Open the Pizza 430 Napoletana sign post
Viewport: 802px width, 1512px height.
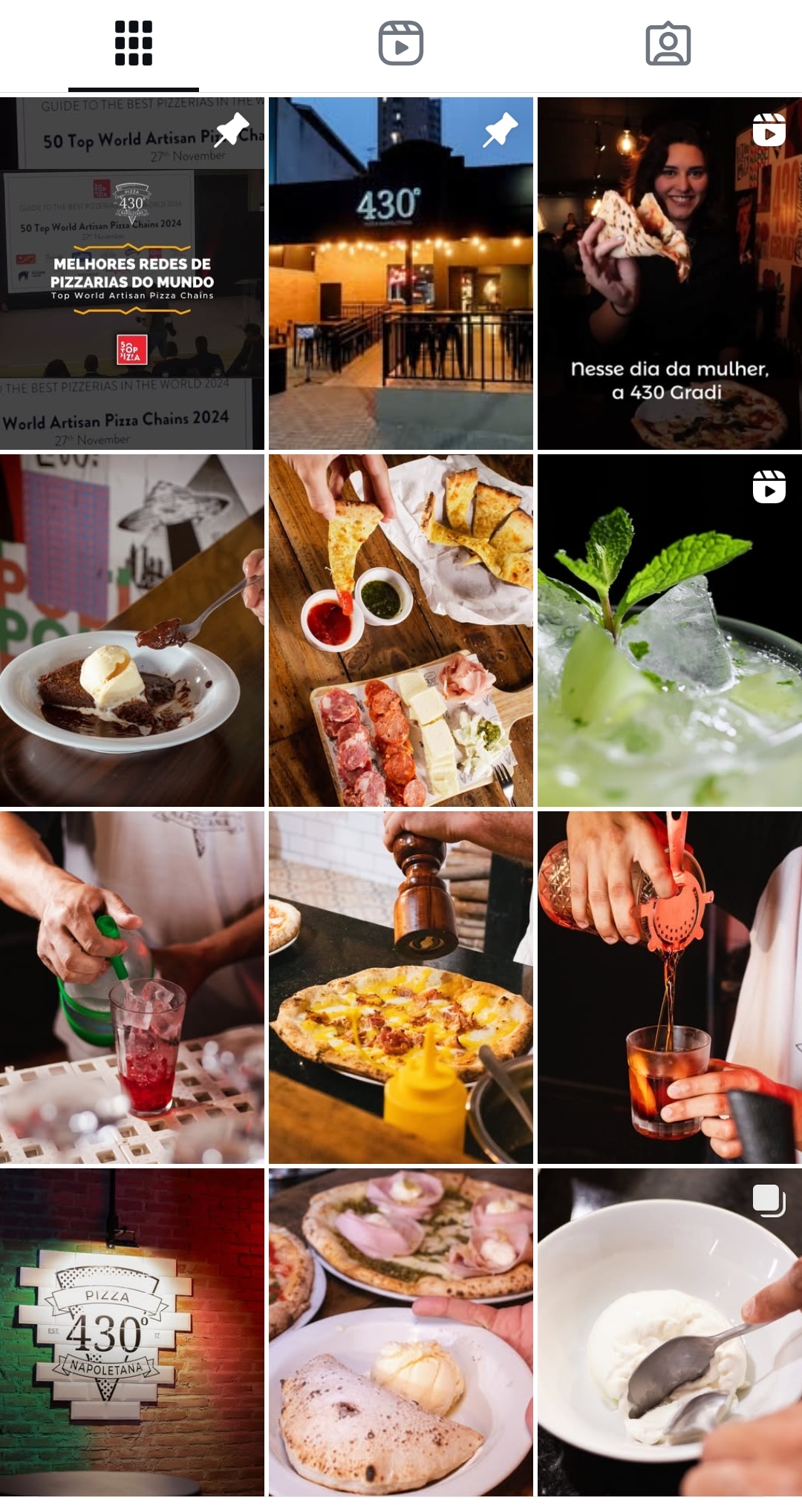pos(132,1332)
